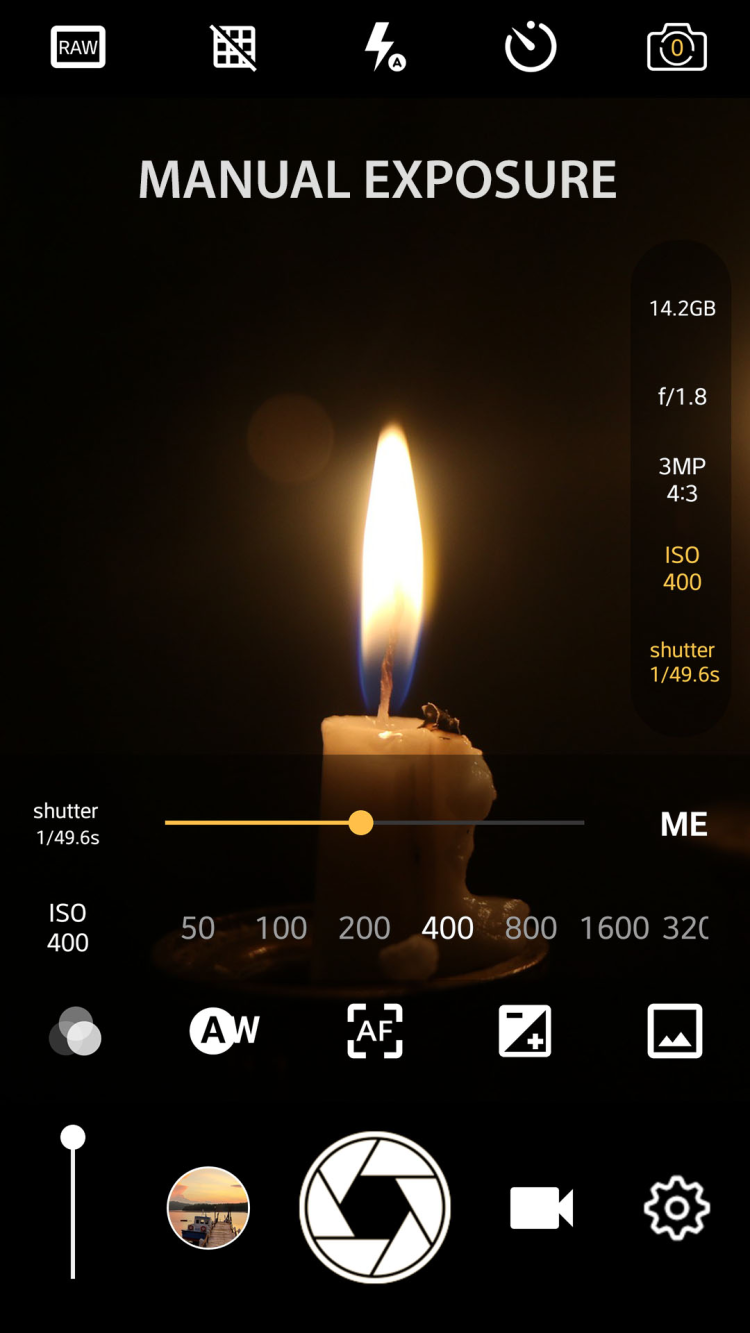Tap the ME manual exposure button
Viewport: 750px width, 1333px height.
[x=684, y=824]
